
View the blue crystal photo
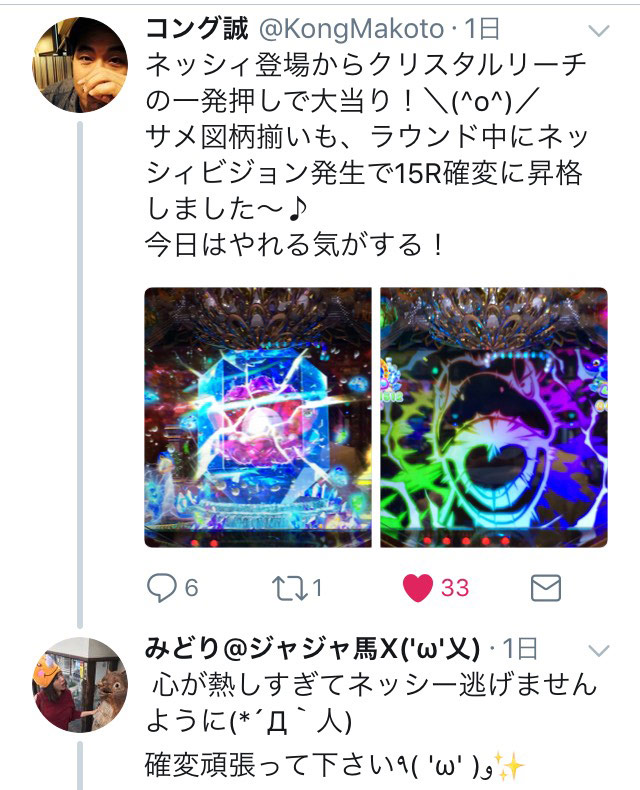click(258, 417)
